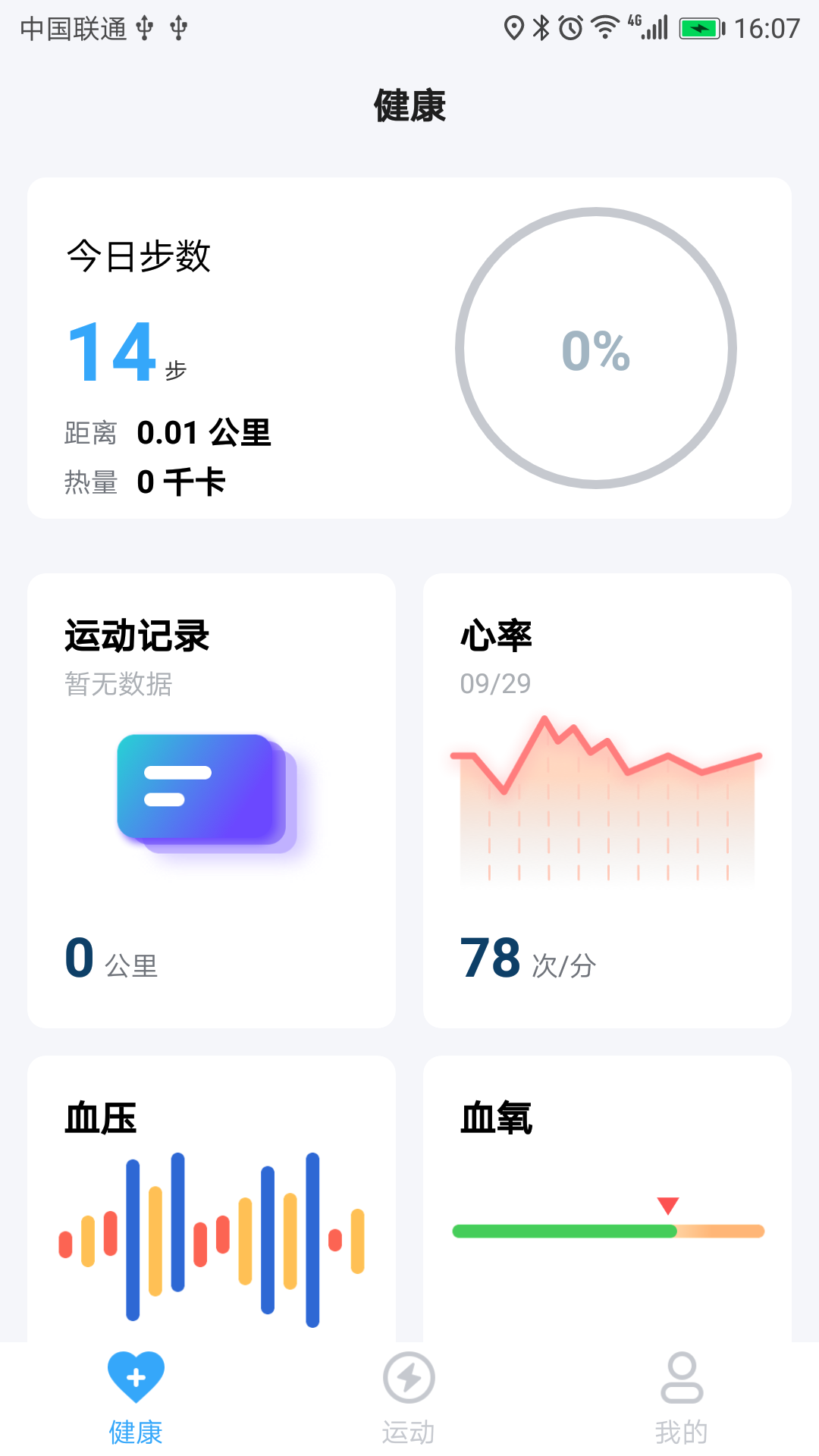Open the 今日步数 steps card
The width and height of the screenshot is (819, 1456).
coord(409,345)
